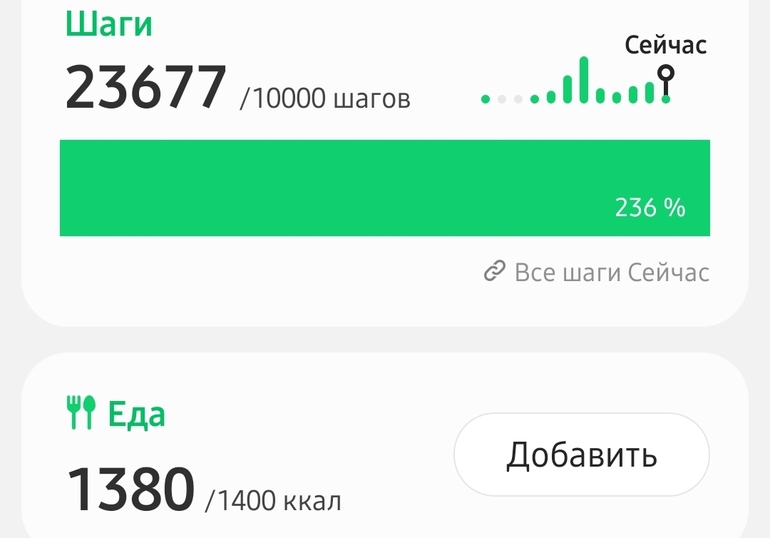Tap the Добавить button for food
Screen dimensions: 770x538
coord(581,455)
